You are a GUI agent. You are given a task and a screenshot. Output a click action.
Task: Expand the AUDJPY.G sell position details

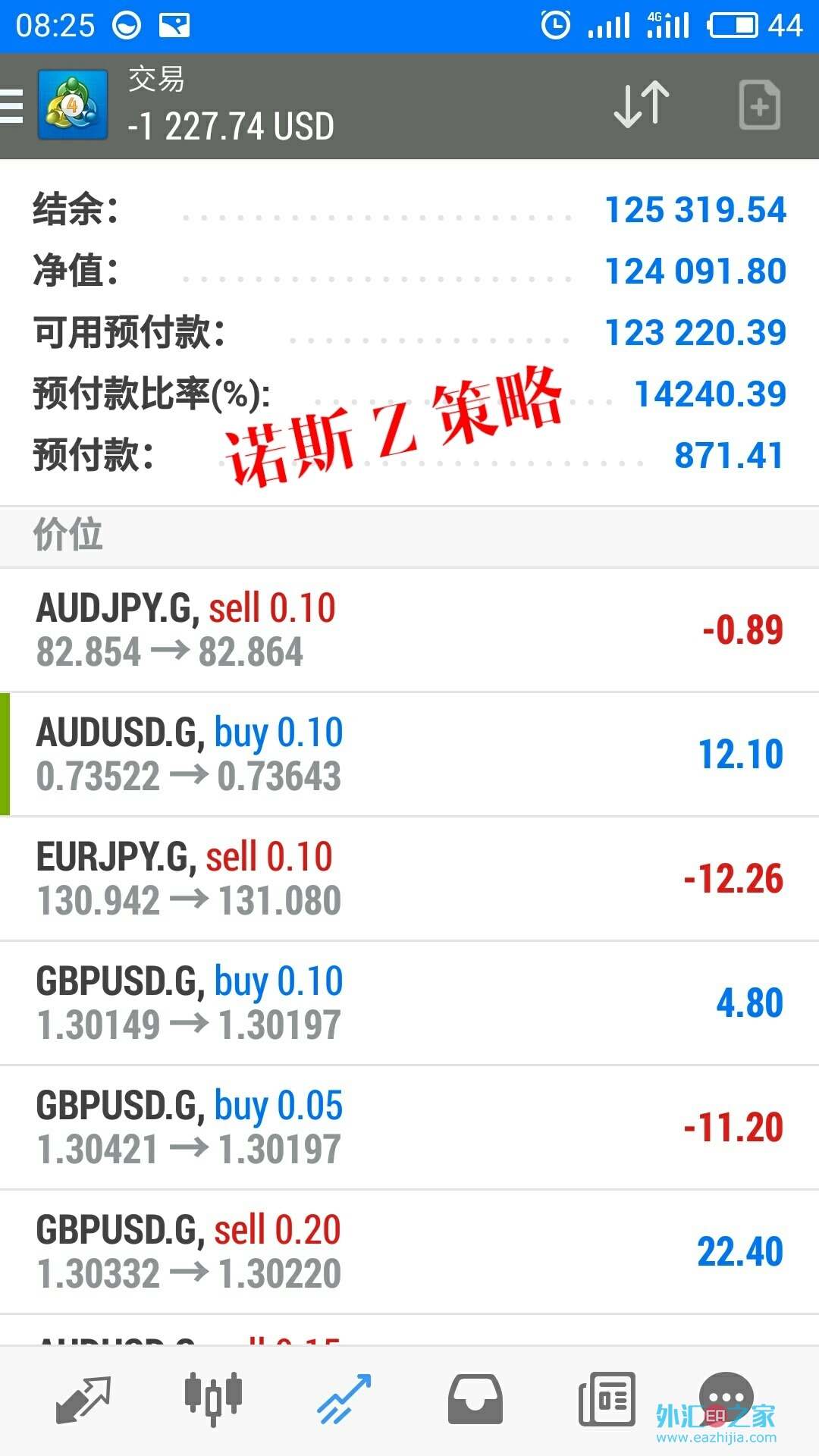tap(409, 628)
